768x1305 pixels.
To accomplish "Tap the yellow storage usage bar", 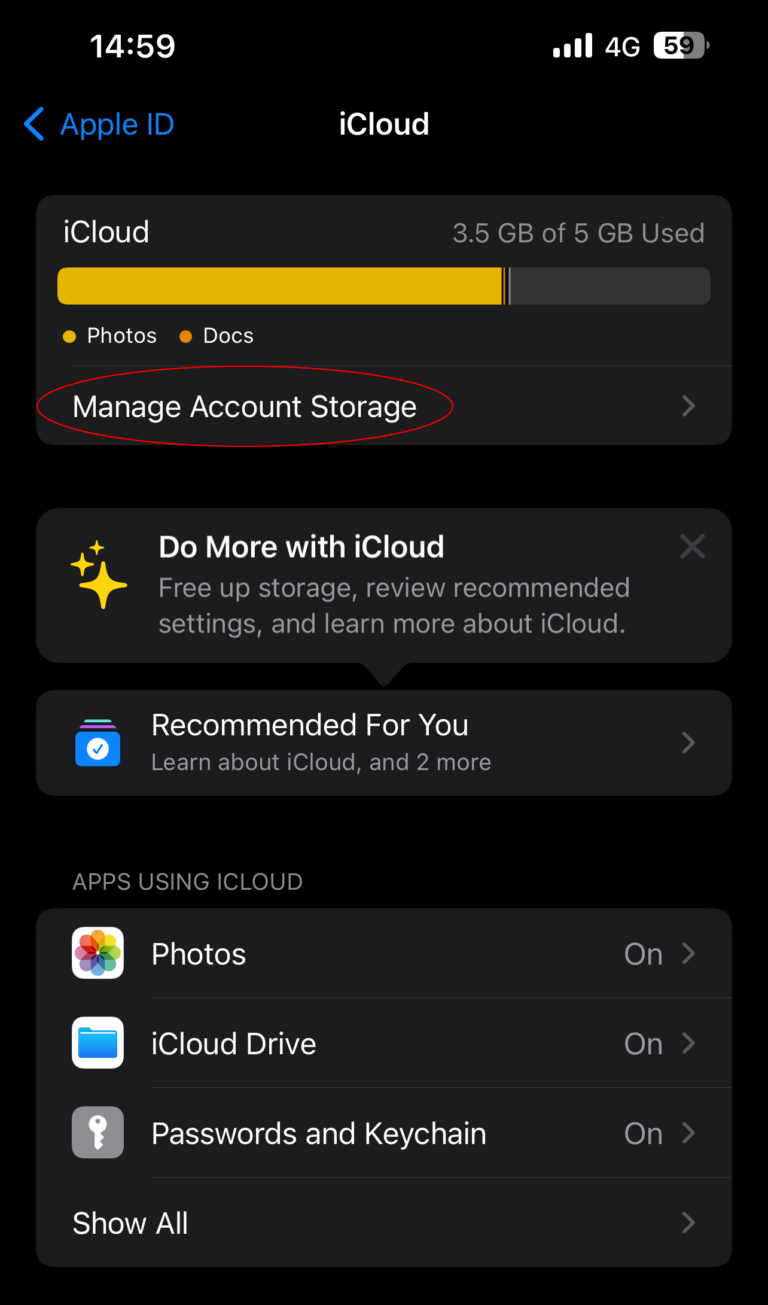I will (280, 286).
